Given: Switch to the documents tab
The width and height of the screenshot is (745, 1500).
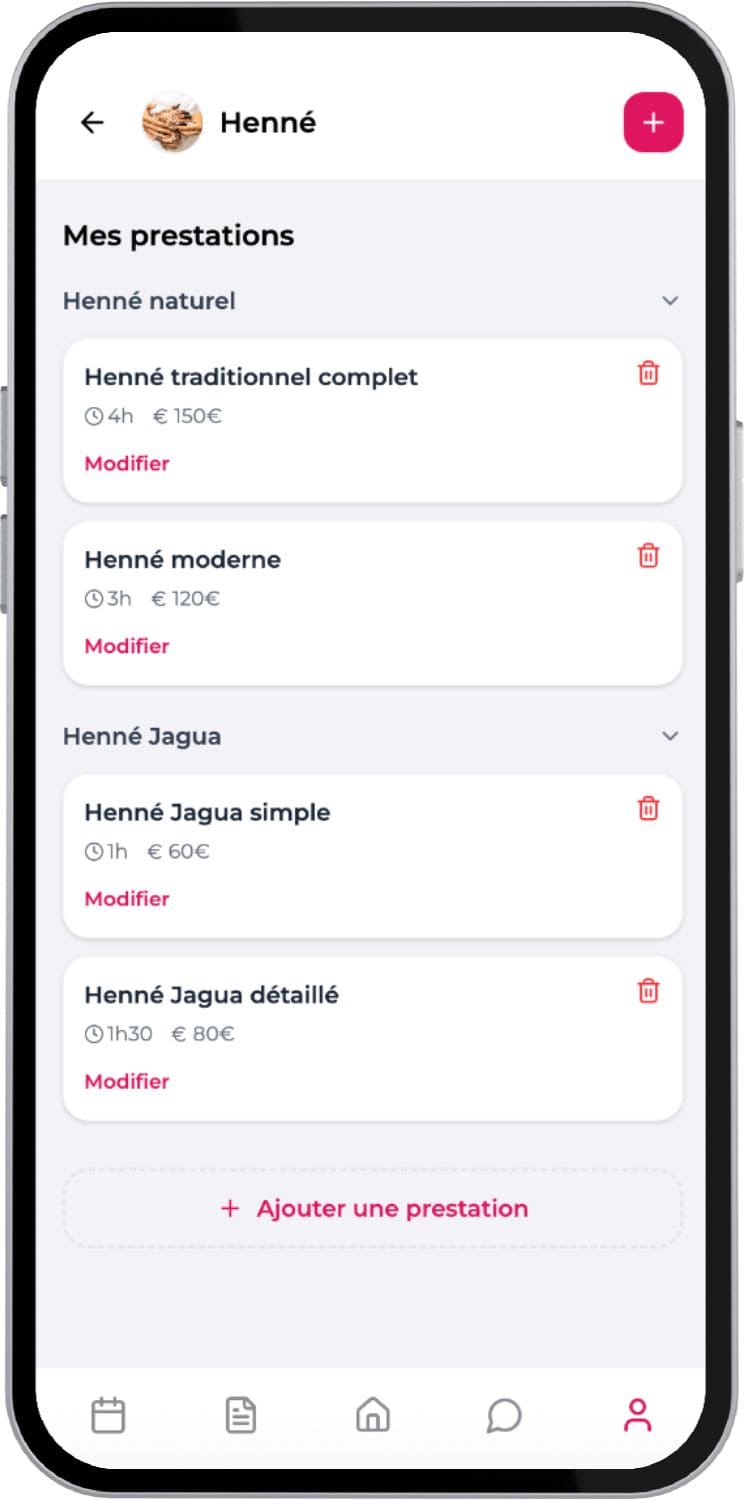Looking at the screenshot, I should [240, 1415].
